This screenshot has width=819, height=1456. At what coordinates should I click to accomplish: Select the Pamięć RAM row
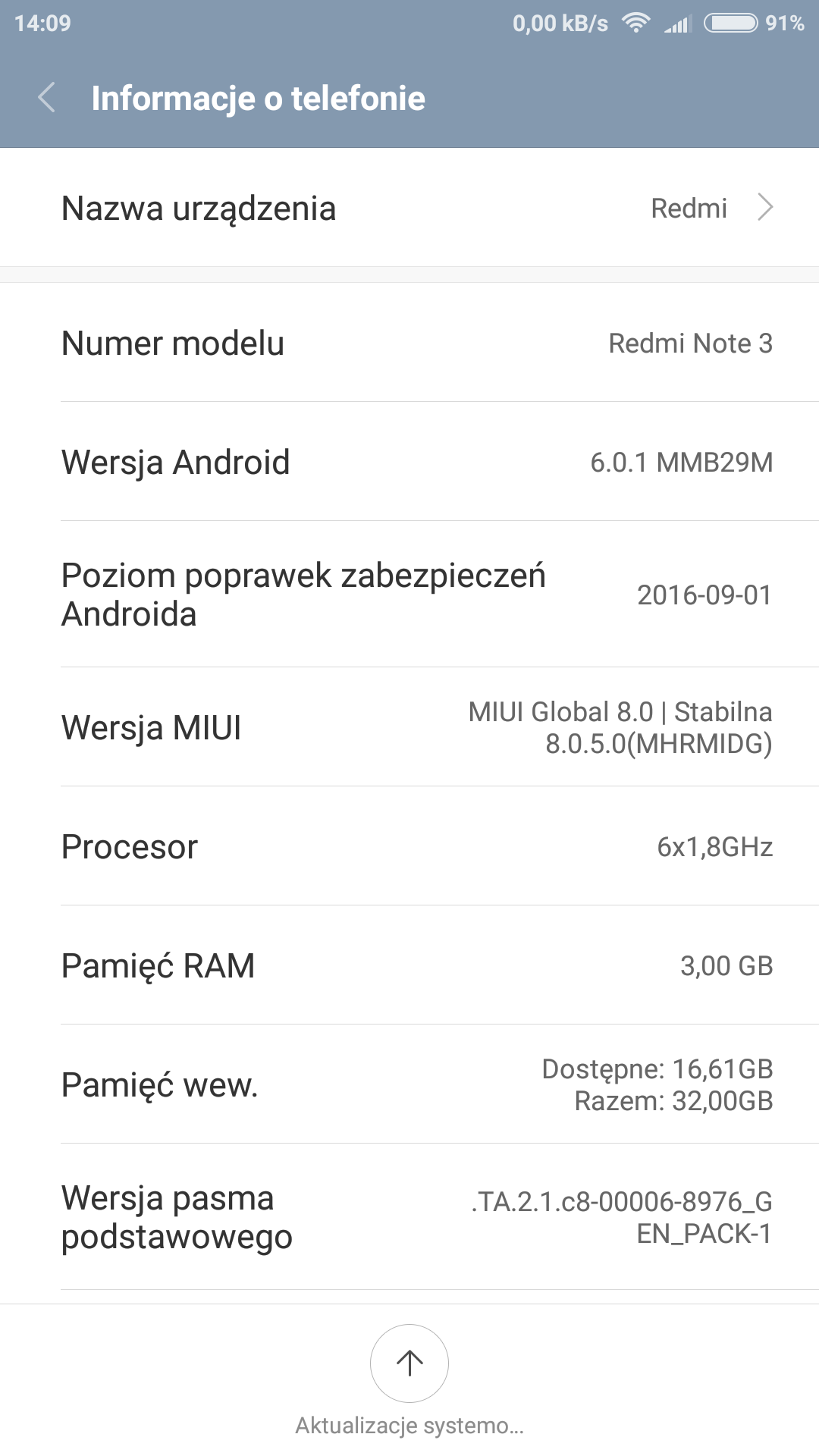point(409,965)
